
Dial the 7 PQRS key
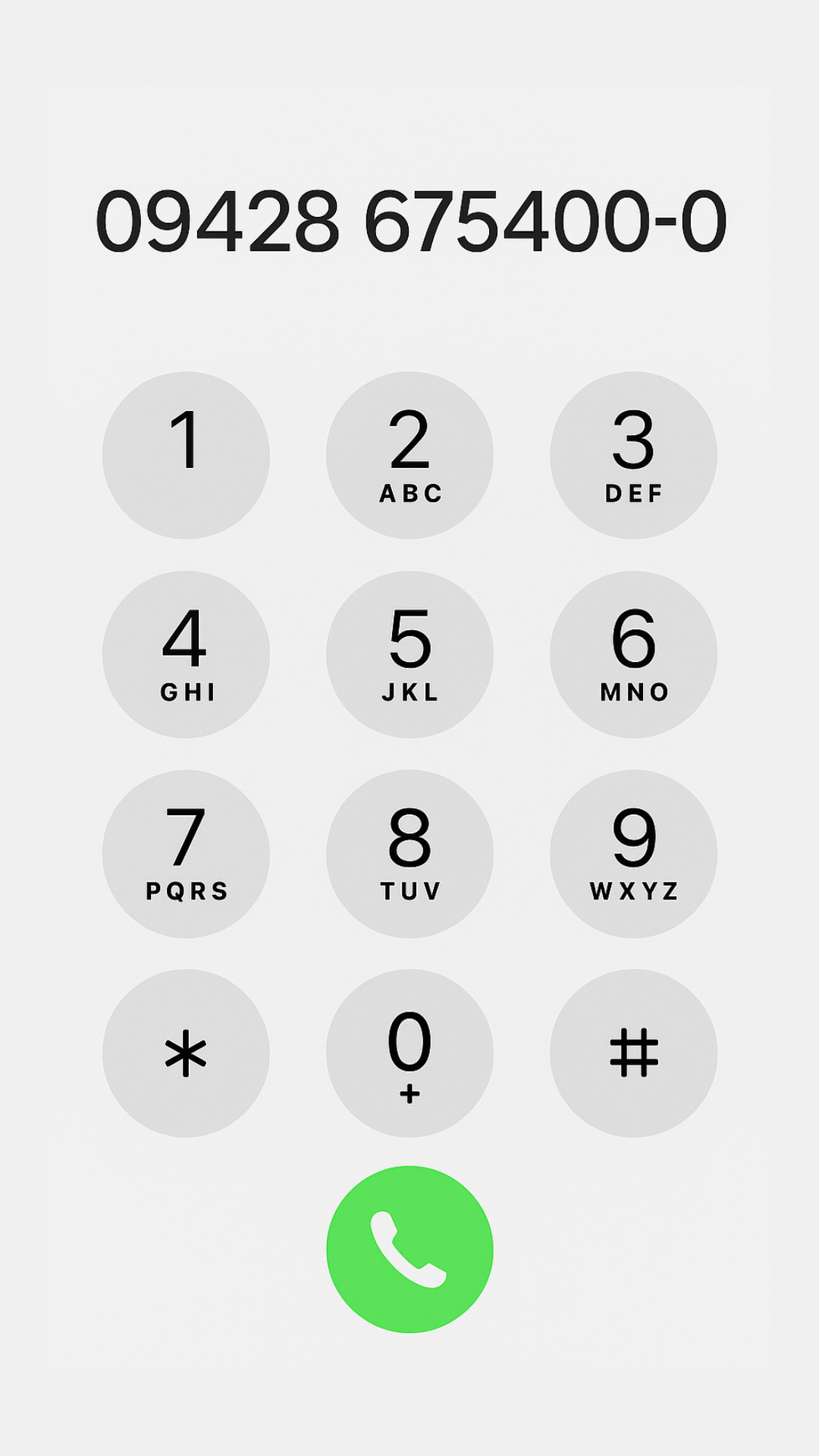[186, 854]
